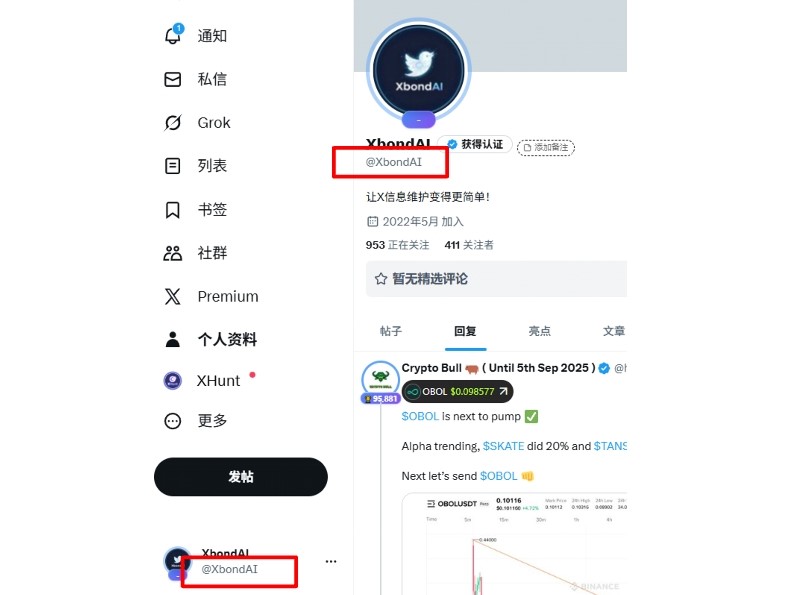Open the 953 正在关注 following list
The image size is (804, 595).
pyautogui.click(x=397, y=245)
